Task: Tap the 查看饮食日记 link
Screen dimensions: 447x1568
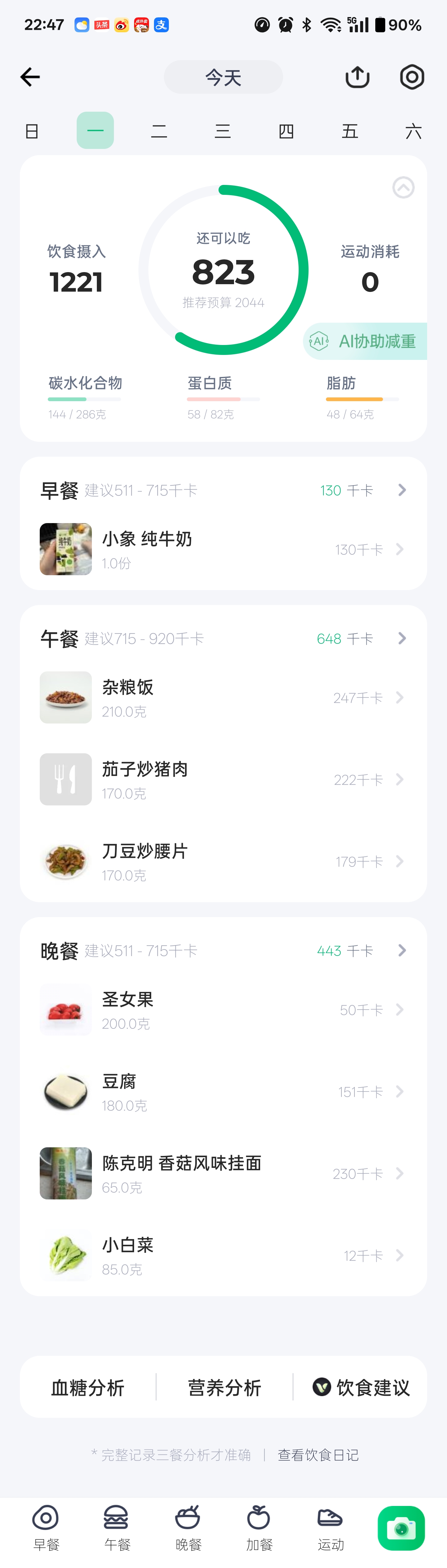Action: (x=318, y=1455)
